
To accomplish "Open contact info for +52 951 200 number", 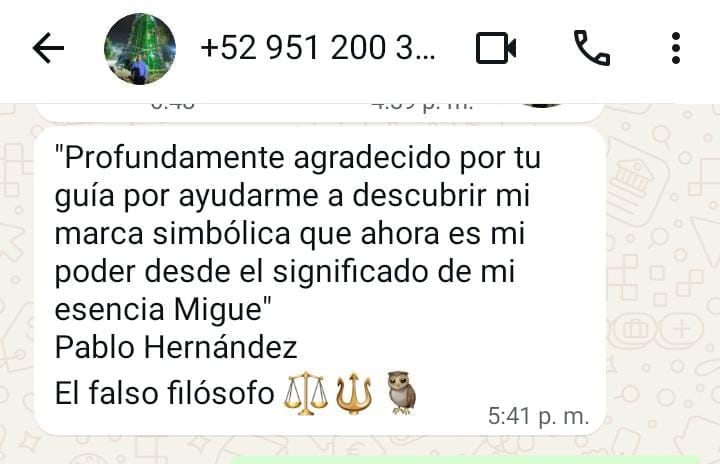I will (x=318, y=48).
